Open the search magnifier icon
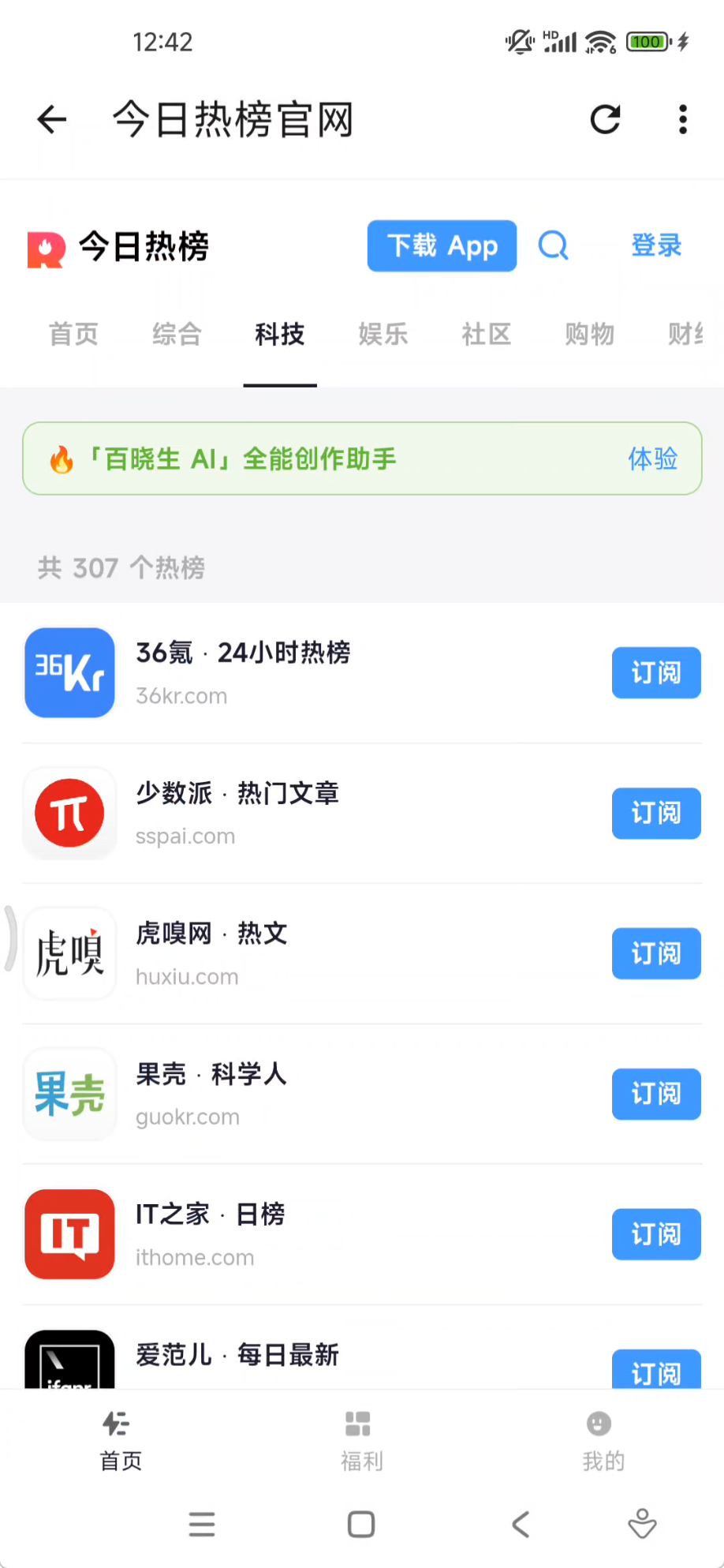 (553, 246)
